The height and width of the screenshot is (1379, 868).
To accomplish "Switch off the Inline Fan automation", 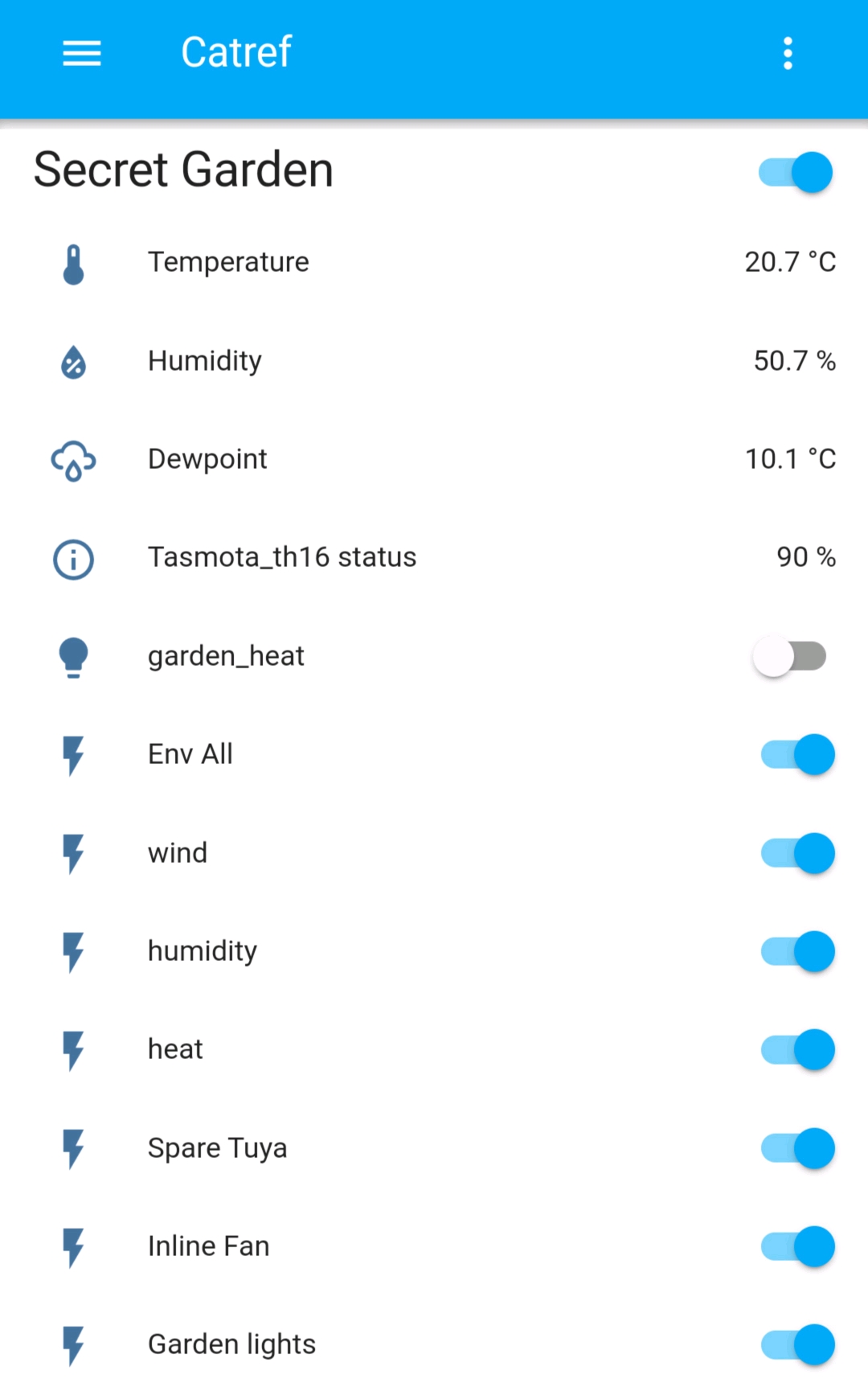I will click(x=798, y=1246).
